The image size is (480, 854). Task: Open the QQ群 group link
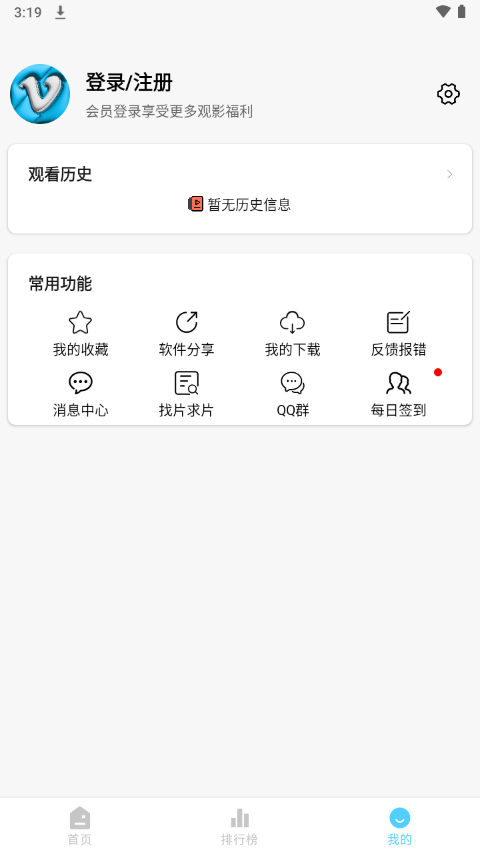[x=293, y=394]
